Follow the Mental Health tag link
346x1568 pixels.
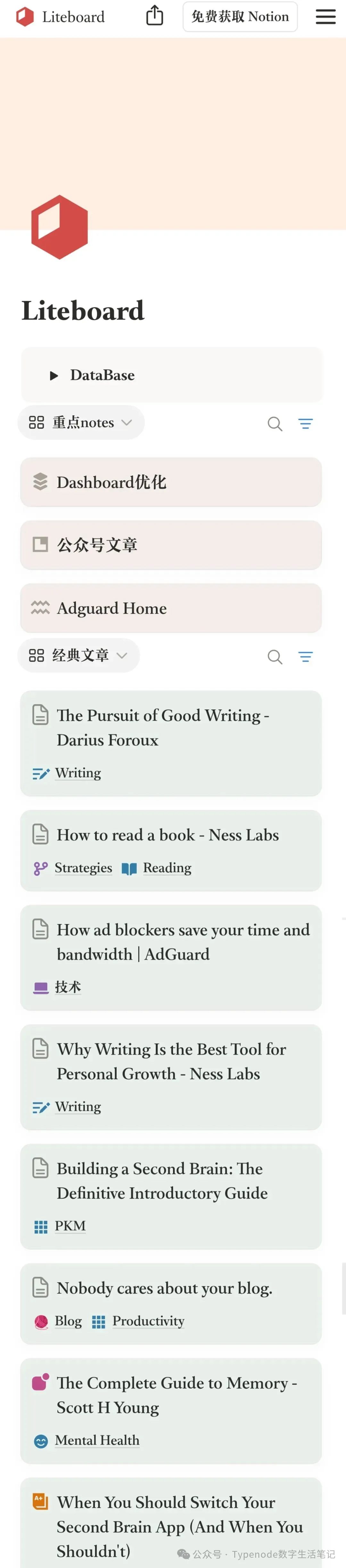tap(97, 1441)
